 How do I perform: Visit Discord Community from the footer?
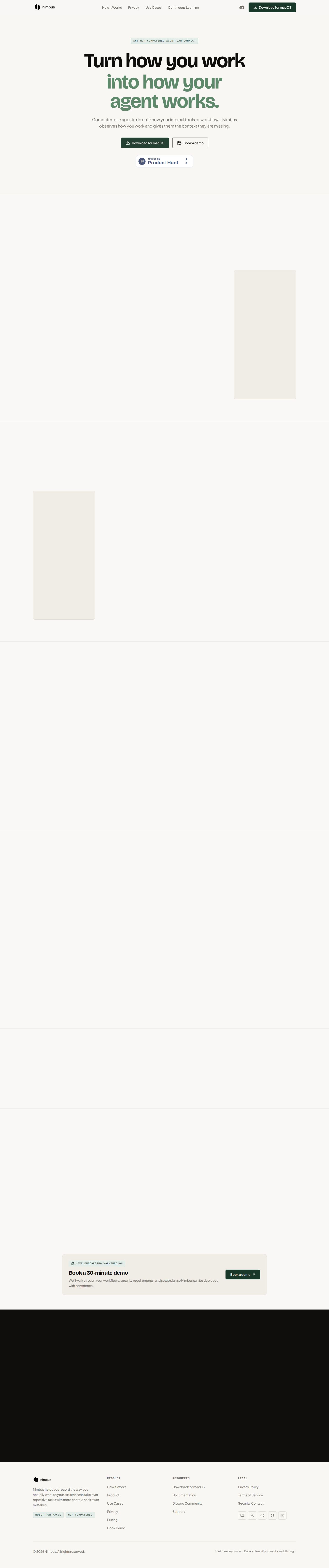point(187,1503)
